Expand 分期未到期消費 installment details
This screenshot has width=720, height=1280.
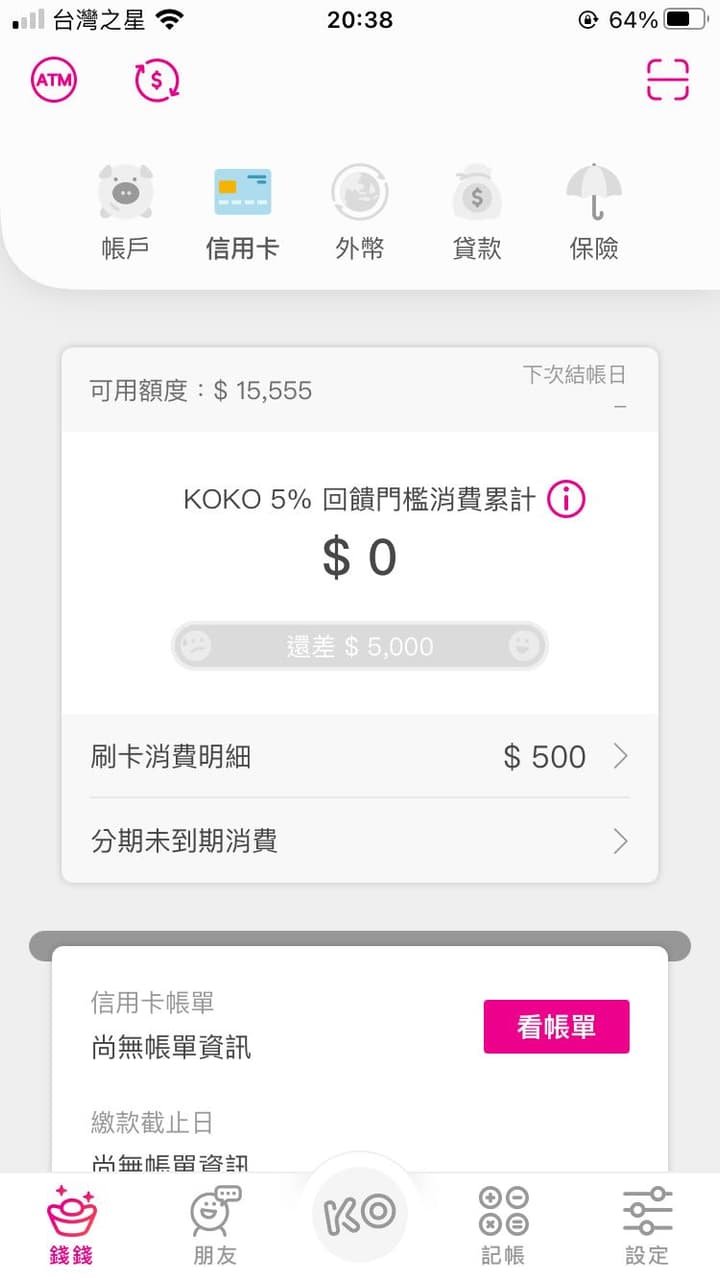(360, 841)
